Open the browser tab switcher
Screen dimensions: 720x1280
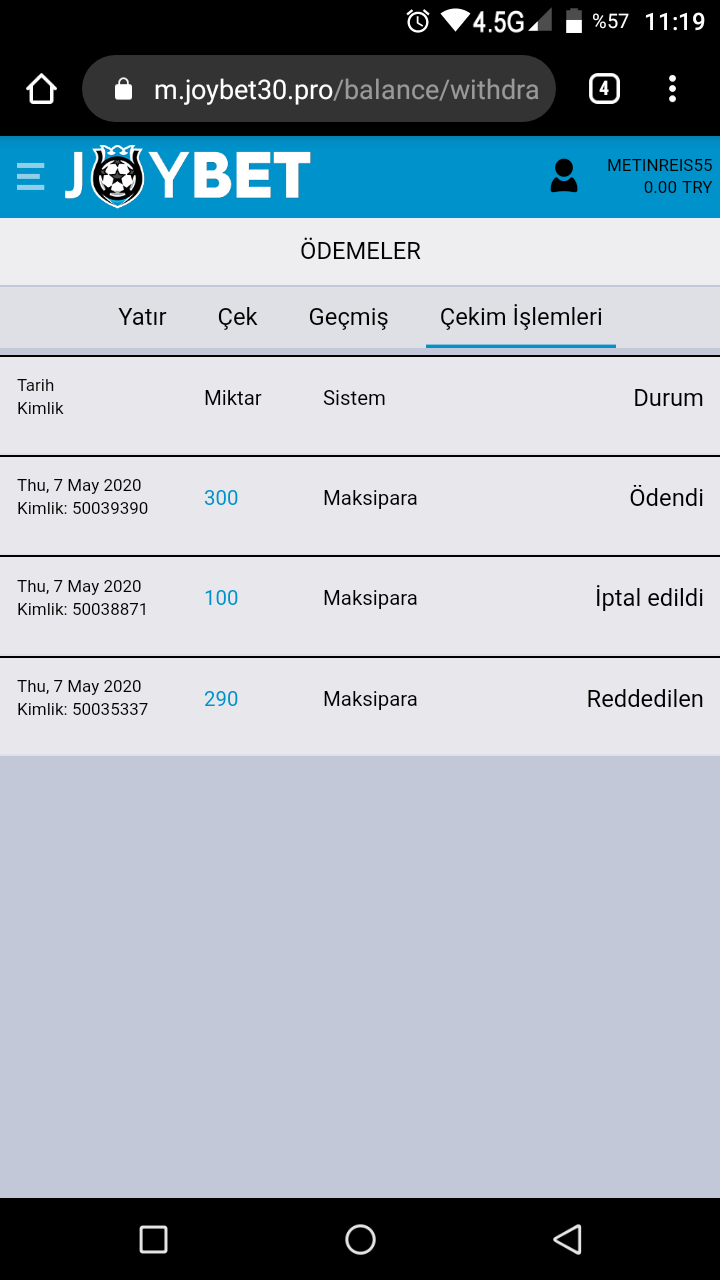604,89
